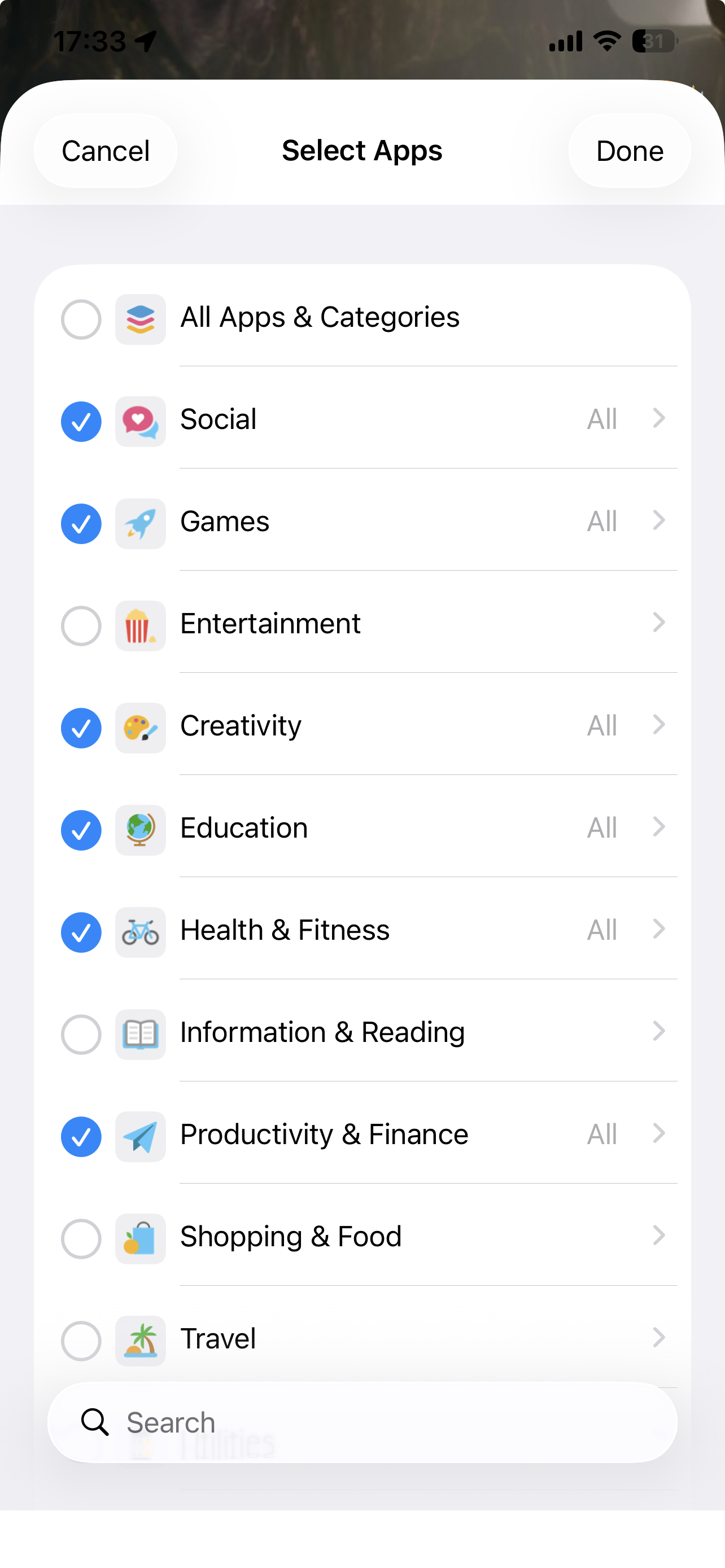The image size is (725, 1568).
Task: Expand the Social apps list chevron
Action: (658, 419)
